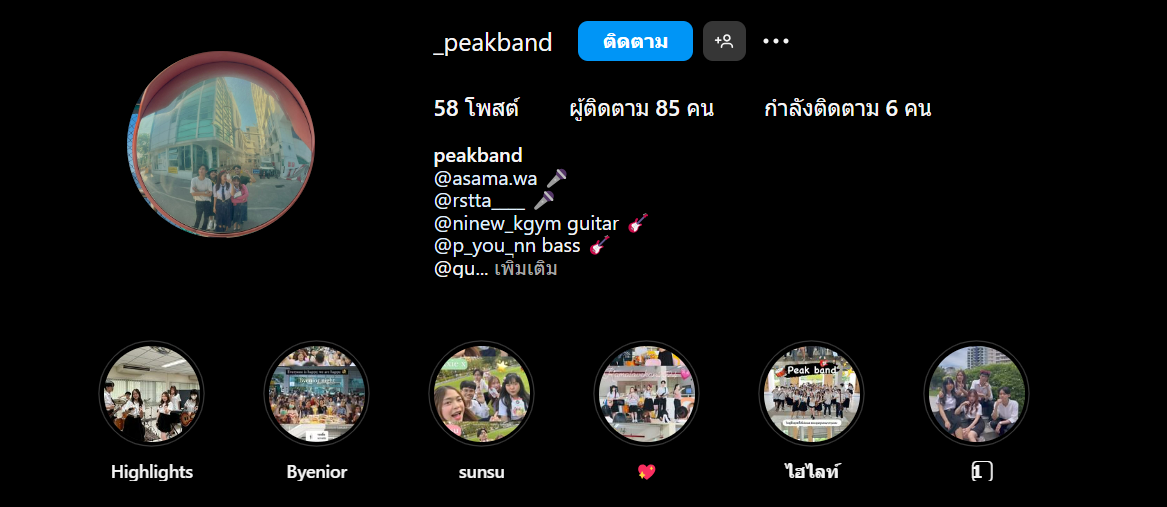Expand the bio with เพิ่มเติม
This screenshot has width=1167, height=507.
pyautogui.click(x=525, y=269)
